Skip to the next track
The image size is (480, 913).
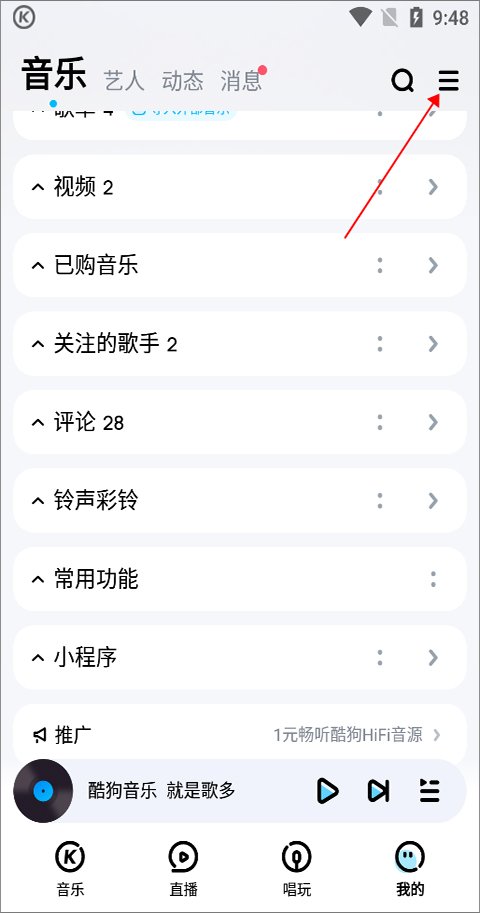tap(379, 791)
